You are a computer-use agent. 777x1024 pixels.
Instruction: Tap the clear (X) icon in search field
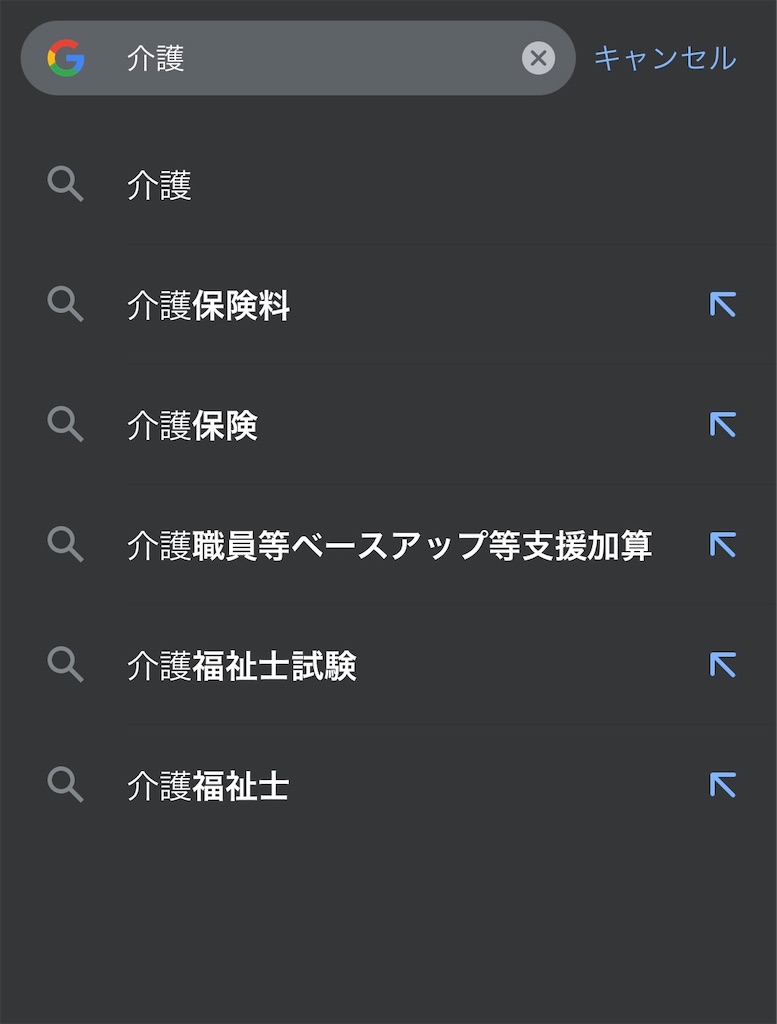click(x=538, y=58)
